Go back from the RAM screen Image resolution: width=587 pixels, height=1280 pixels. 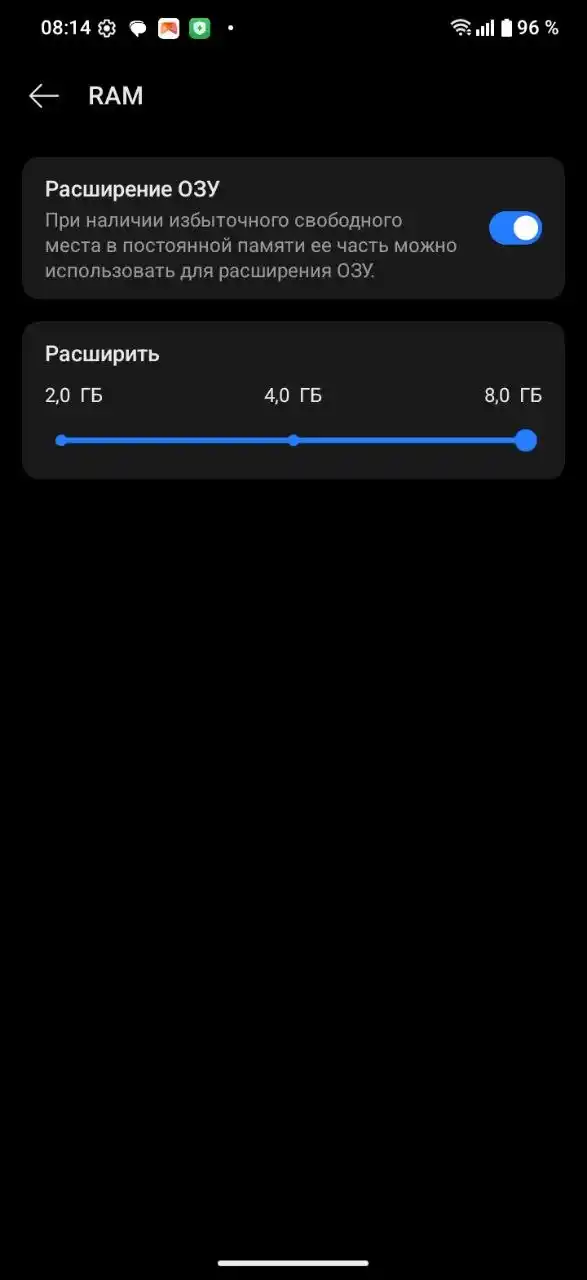point(44,96)
